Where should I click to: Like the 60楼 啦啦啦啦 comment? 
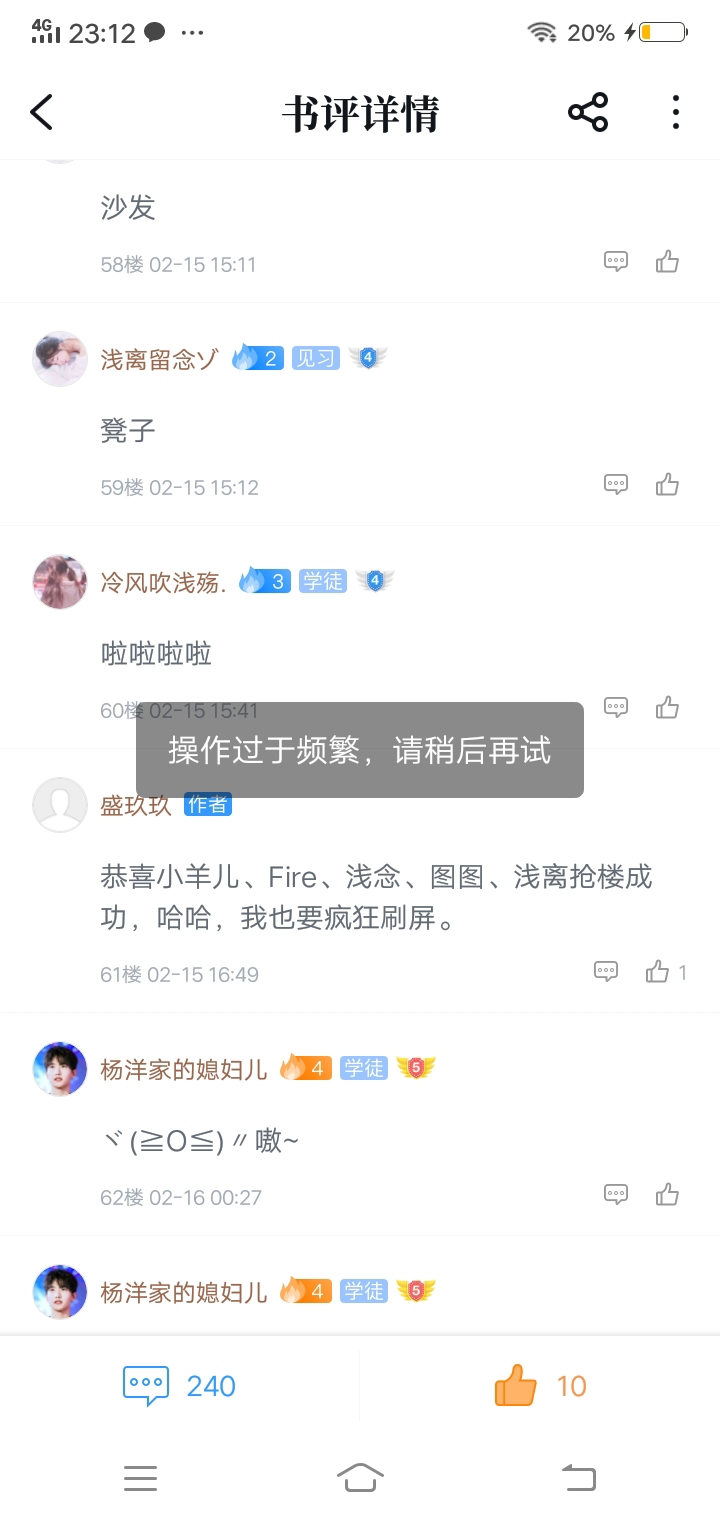667,708
